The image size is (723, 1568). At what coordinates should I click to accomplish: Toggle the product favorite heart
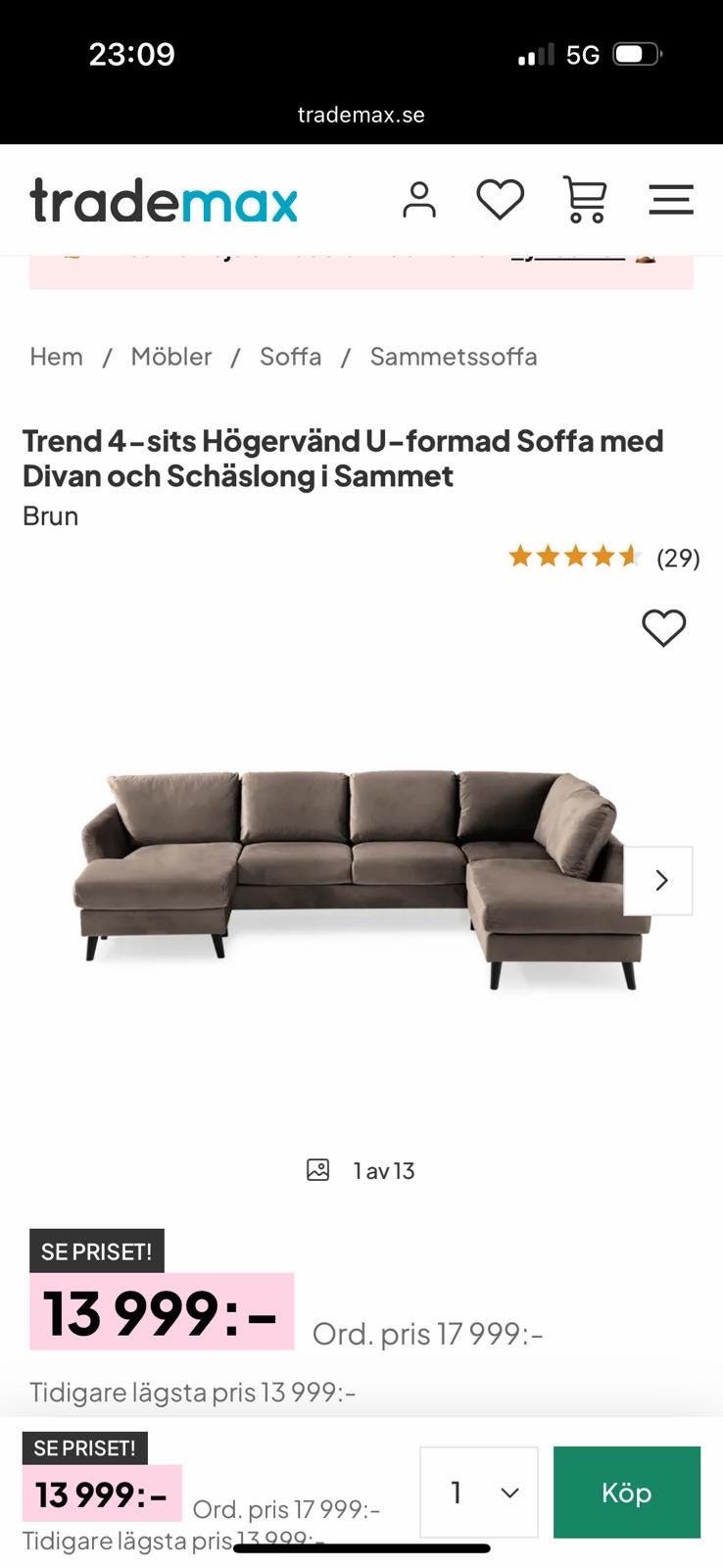[665, 628]
